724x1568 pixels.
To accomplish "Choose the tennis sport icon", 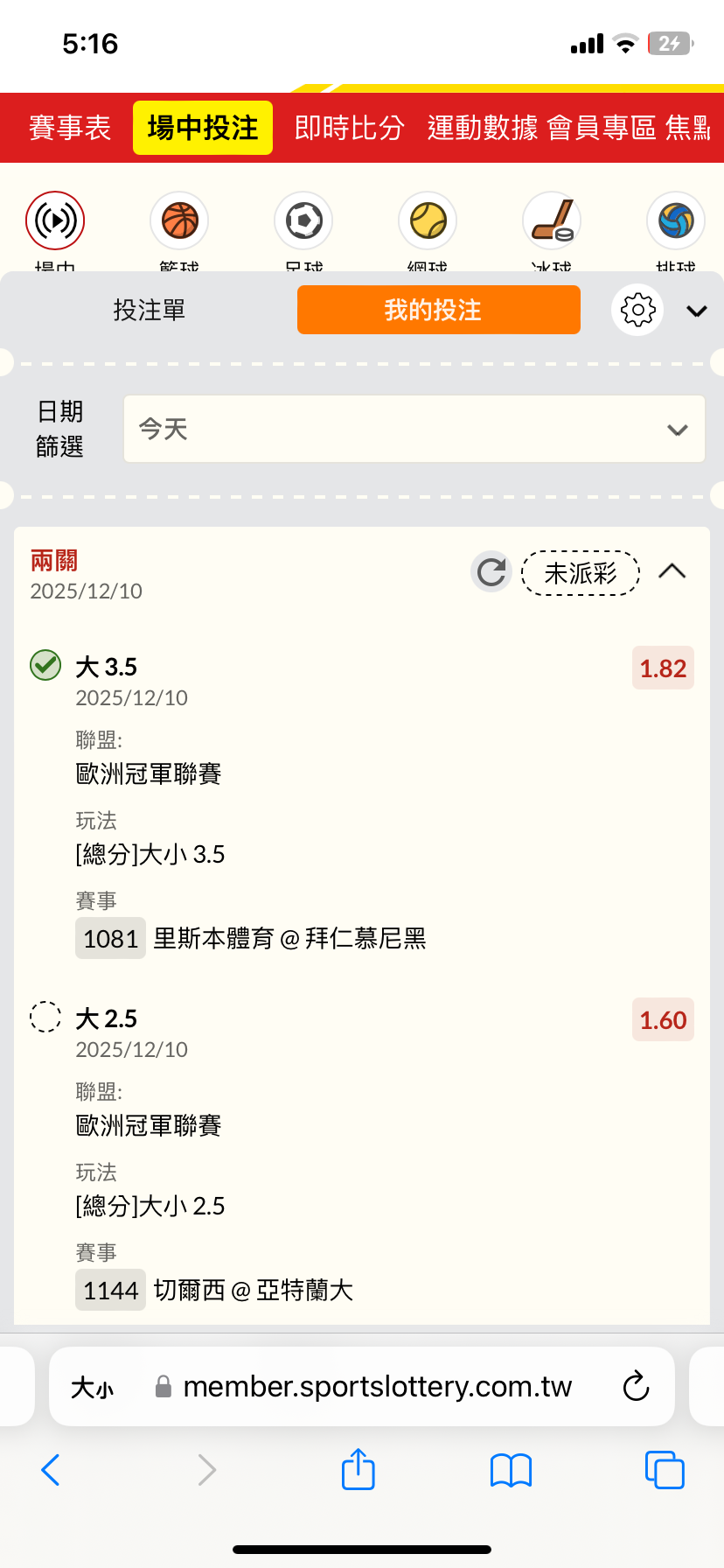I will pyautogui.click(x=428, y=221).
